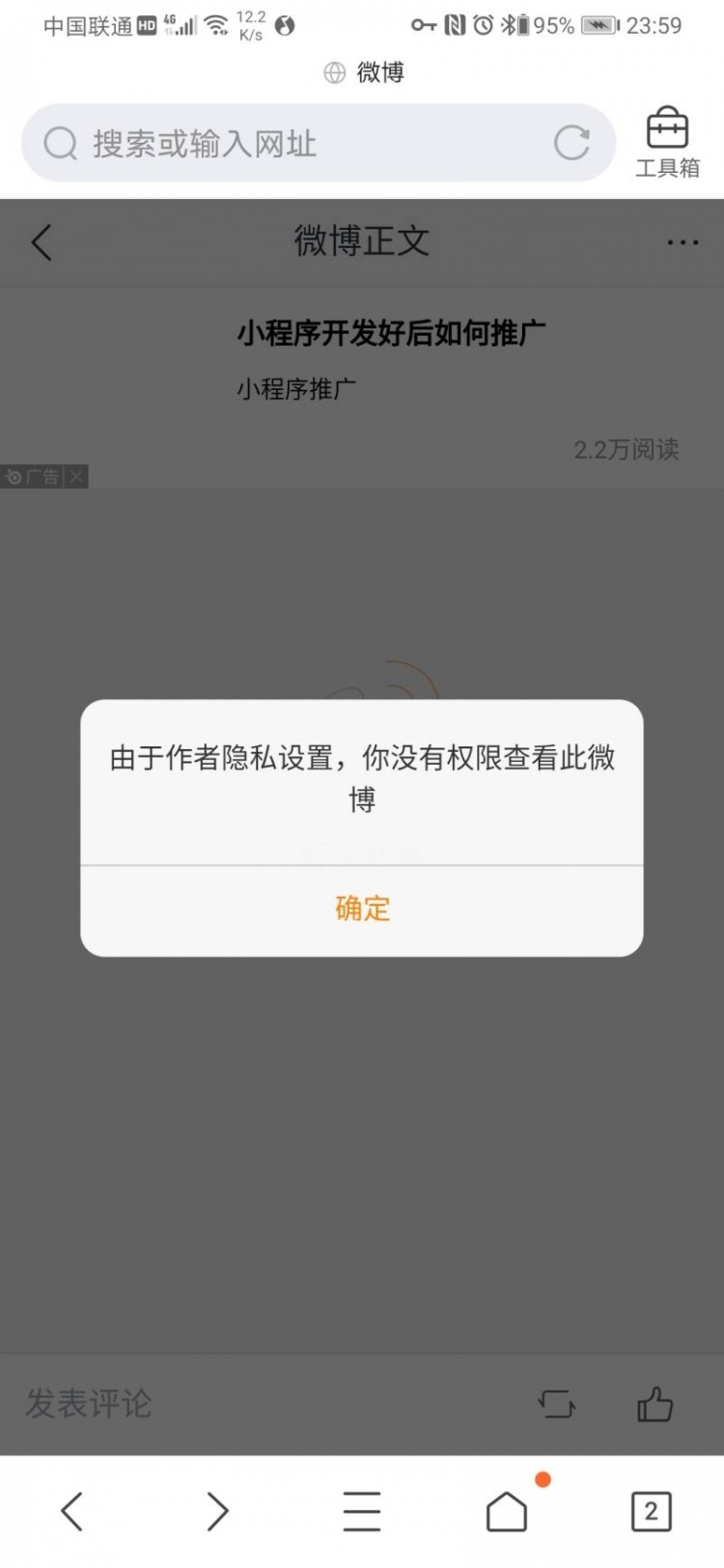Screen dimensions: 724x1568
Task: Navigate forward in the browser
Action: (217, 1511)
